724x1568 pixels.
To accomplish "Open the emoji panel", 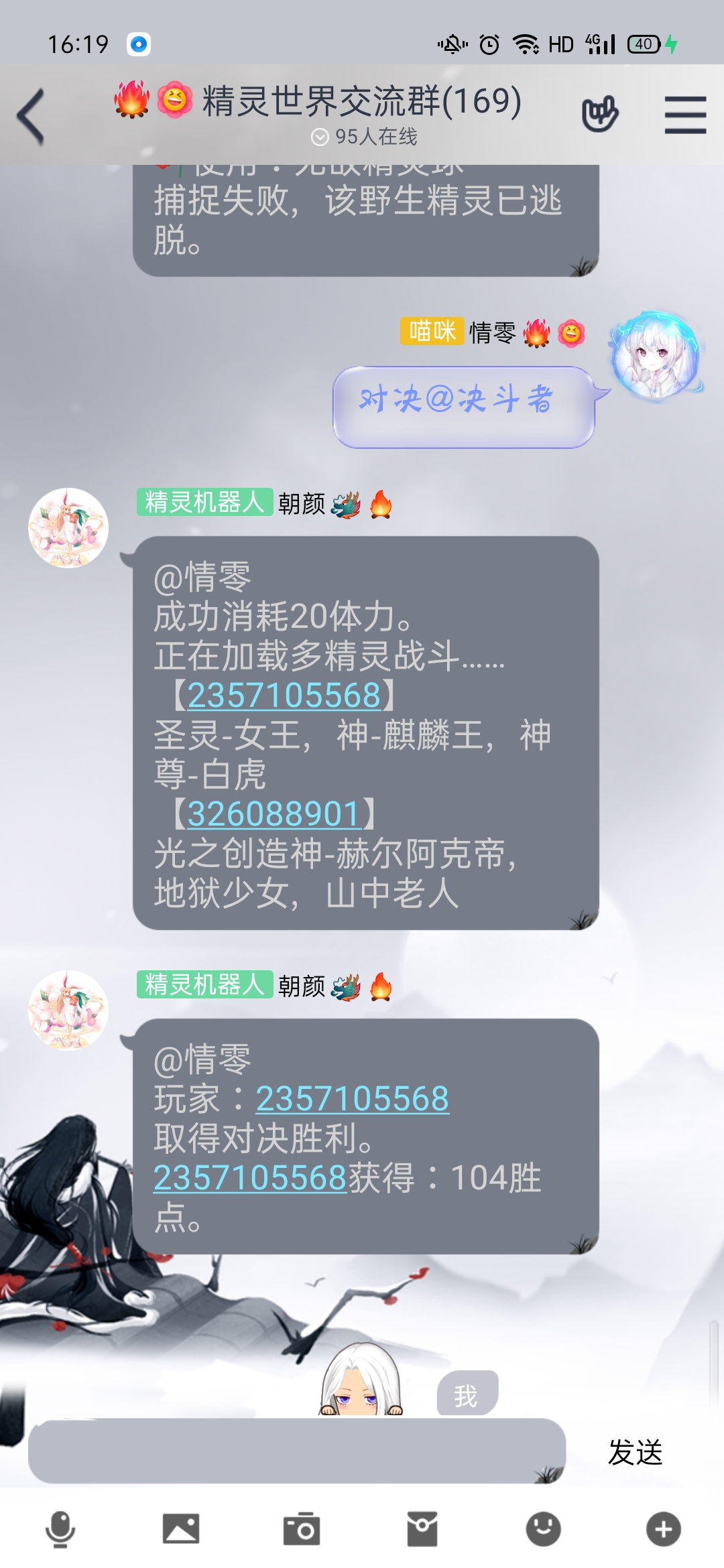I will (543, 1529).
